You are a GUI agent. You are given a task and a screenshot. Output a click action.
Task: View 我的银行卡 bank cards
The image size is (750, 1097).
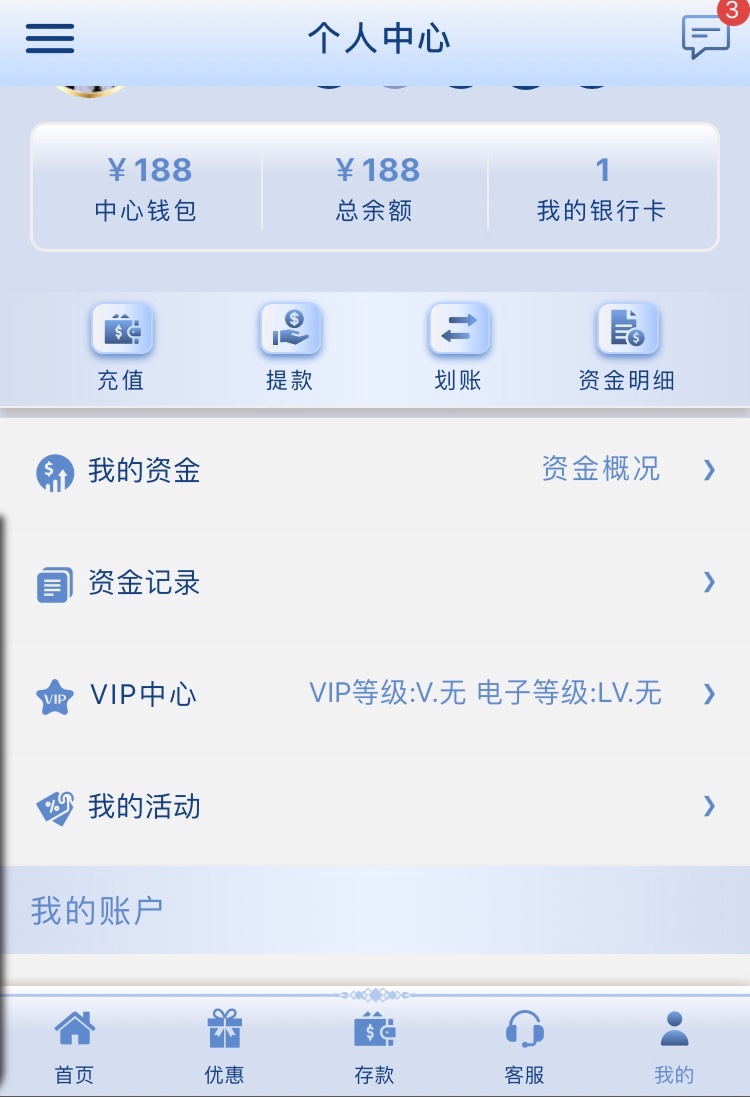[601, 189]
